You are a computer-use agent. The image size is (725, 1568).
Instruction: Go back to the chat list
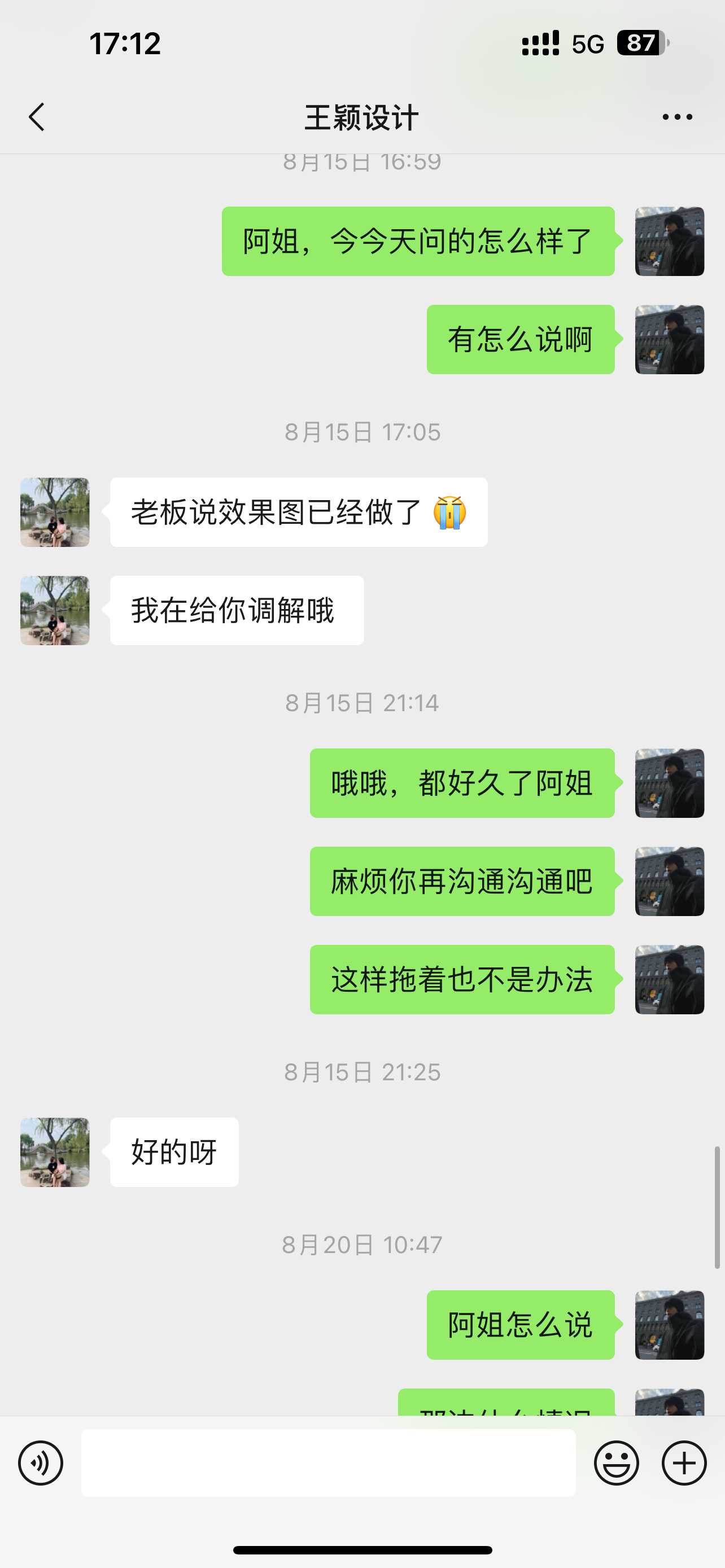[x=37, y=117]
